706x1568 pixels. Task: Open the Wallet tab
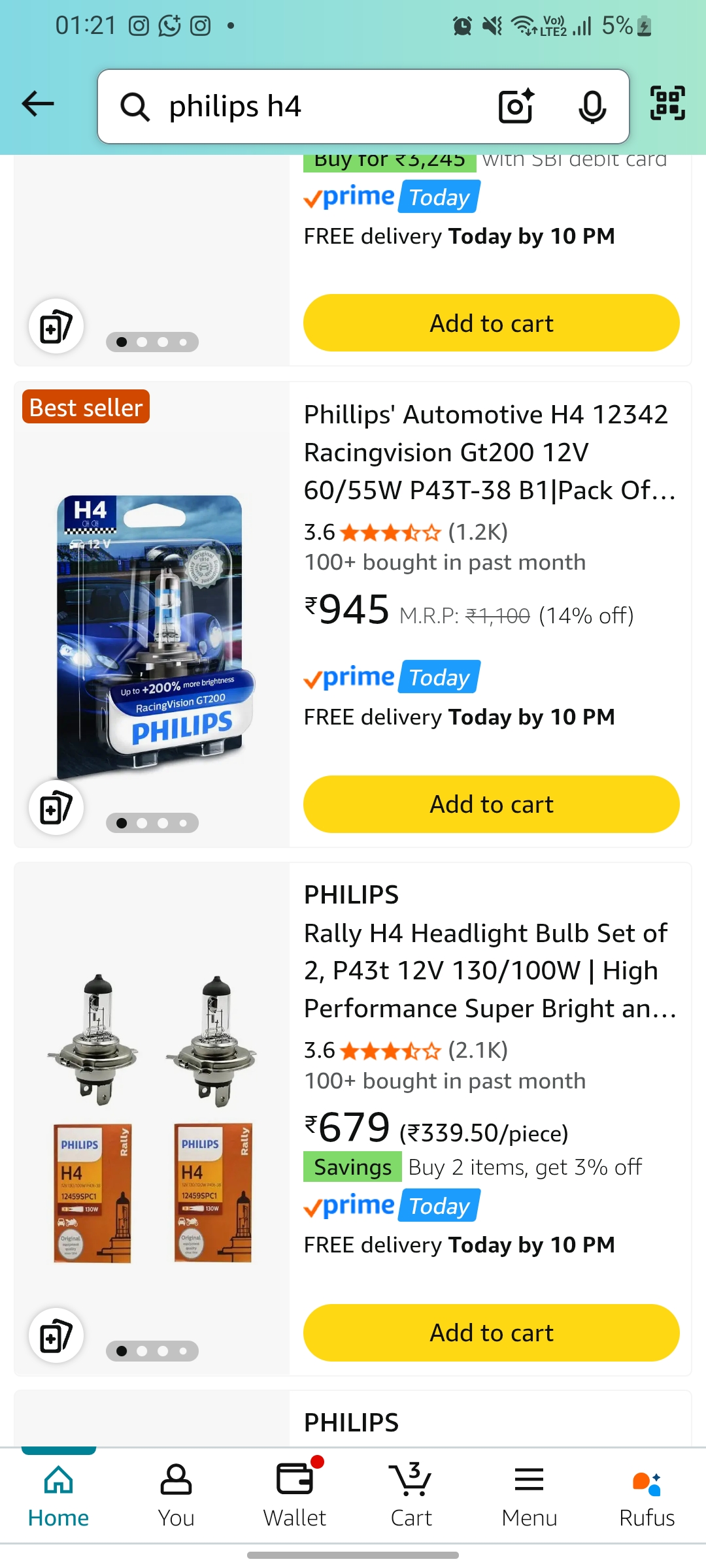(x=294, y=1495)
